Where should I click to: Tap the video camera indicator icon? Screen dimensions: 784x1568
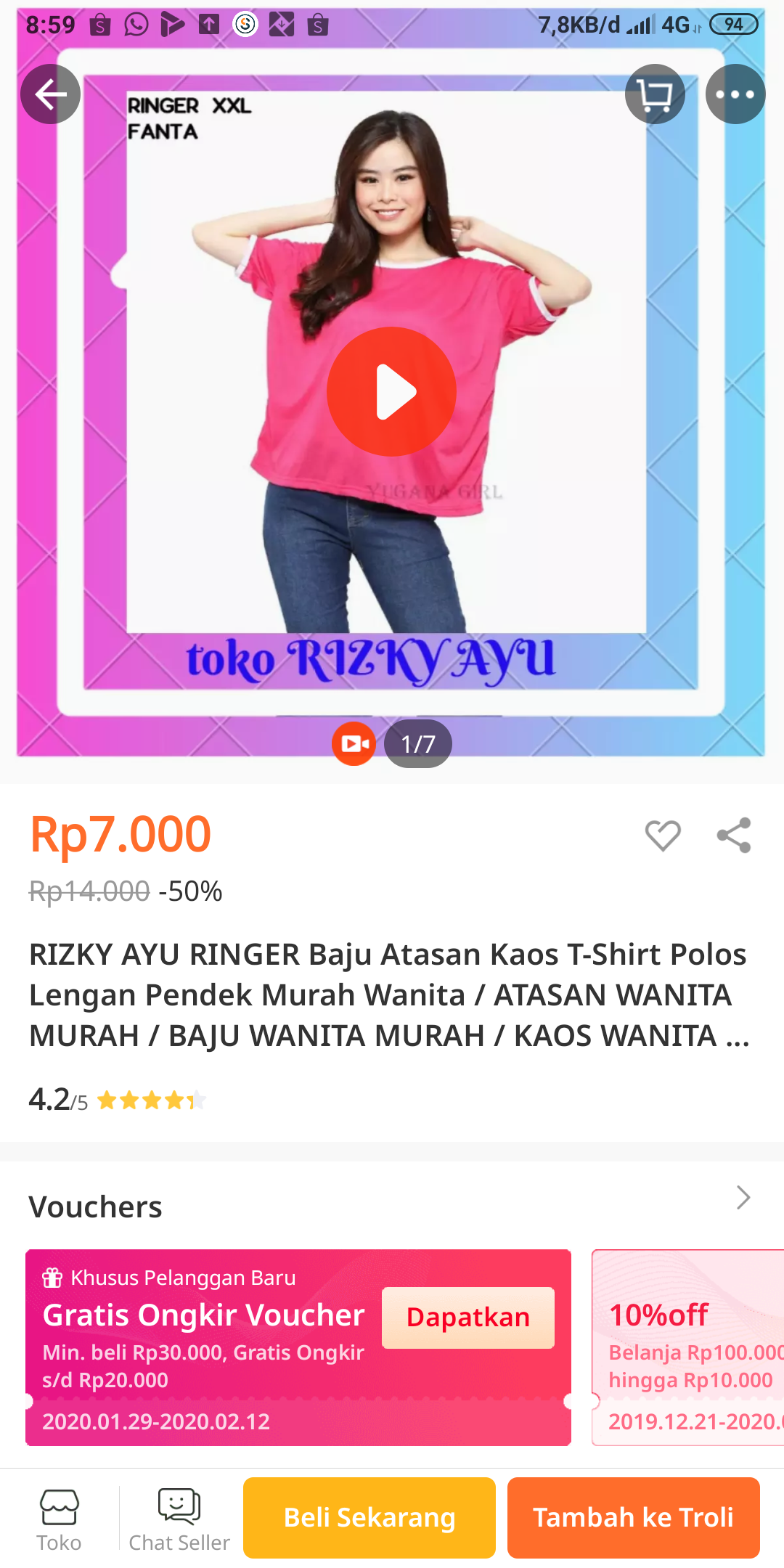pos(354,743)
